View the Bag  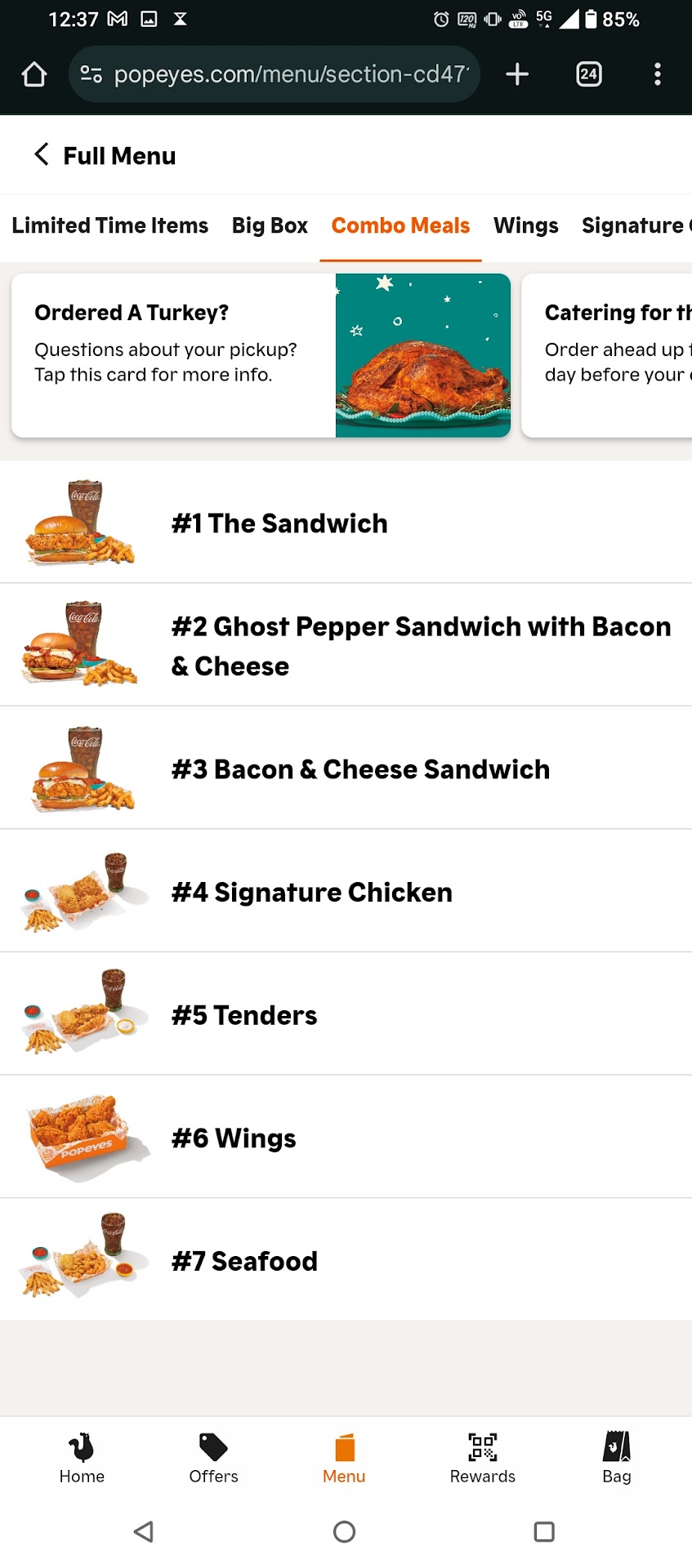[617, 1458]
